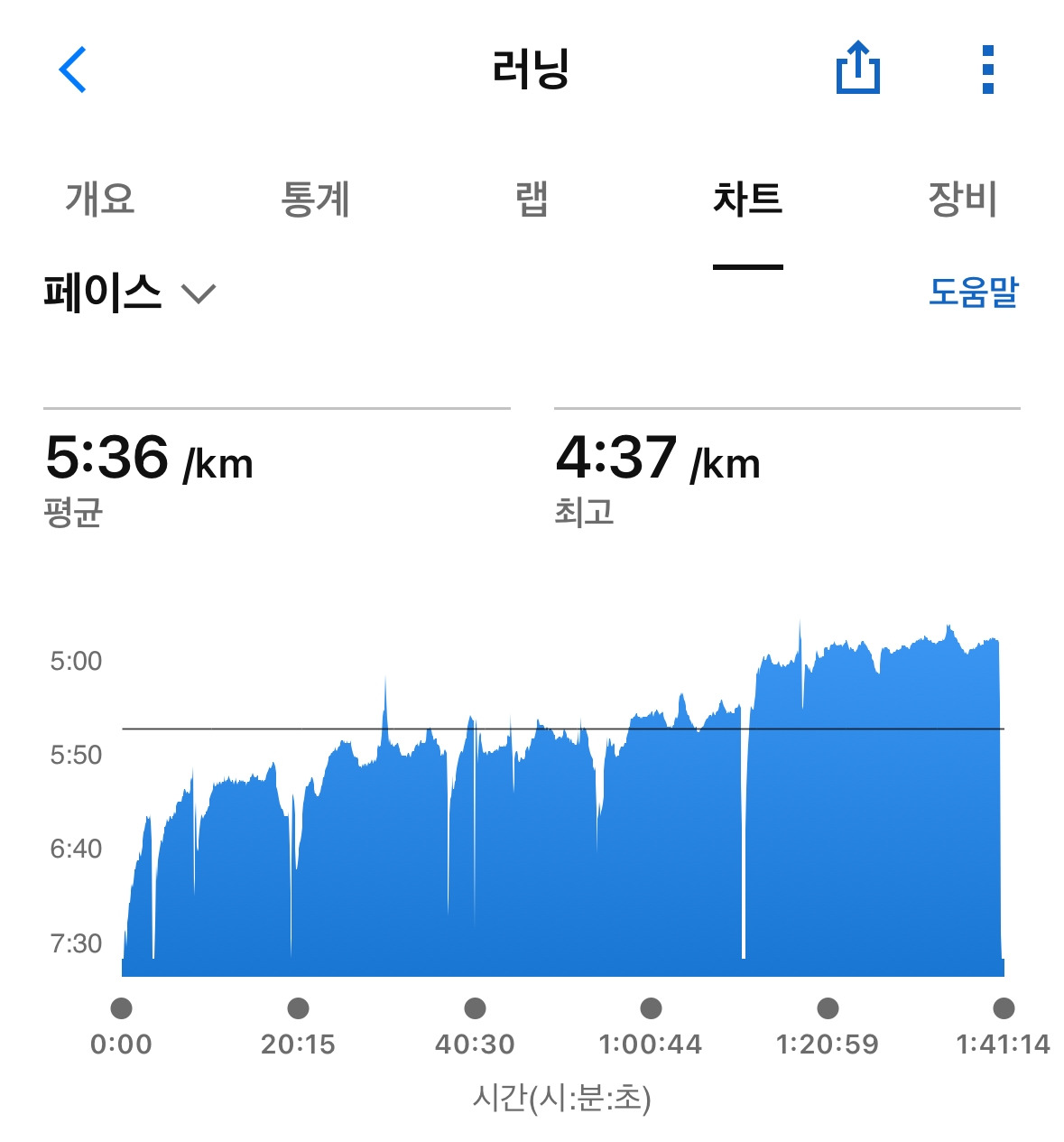Switch to the 개요 tab
Screen dimensions: 1064x1142
point(99,199)
